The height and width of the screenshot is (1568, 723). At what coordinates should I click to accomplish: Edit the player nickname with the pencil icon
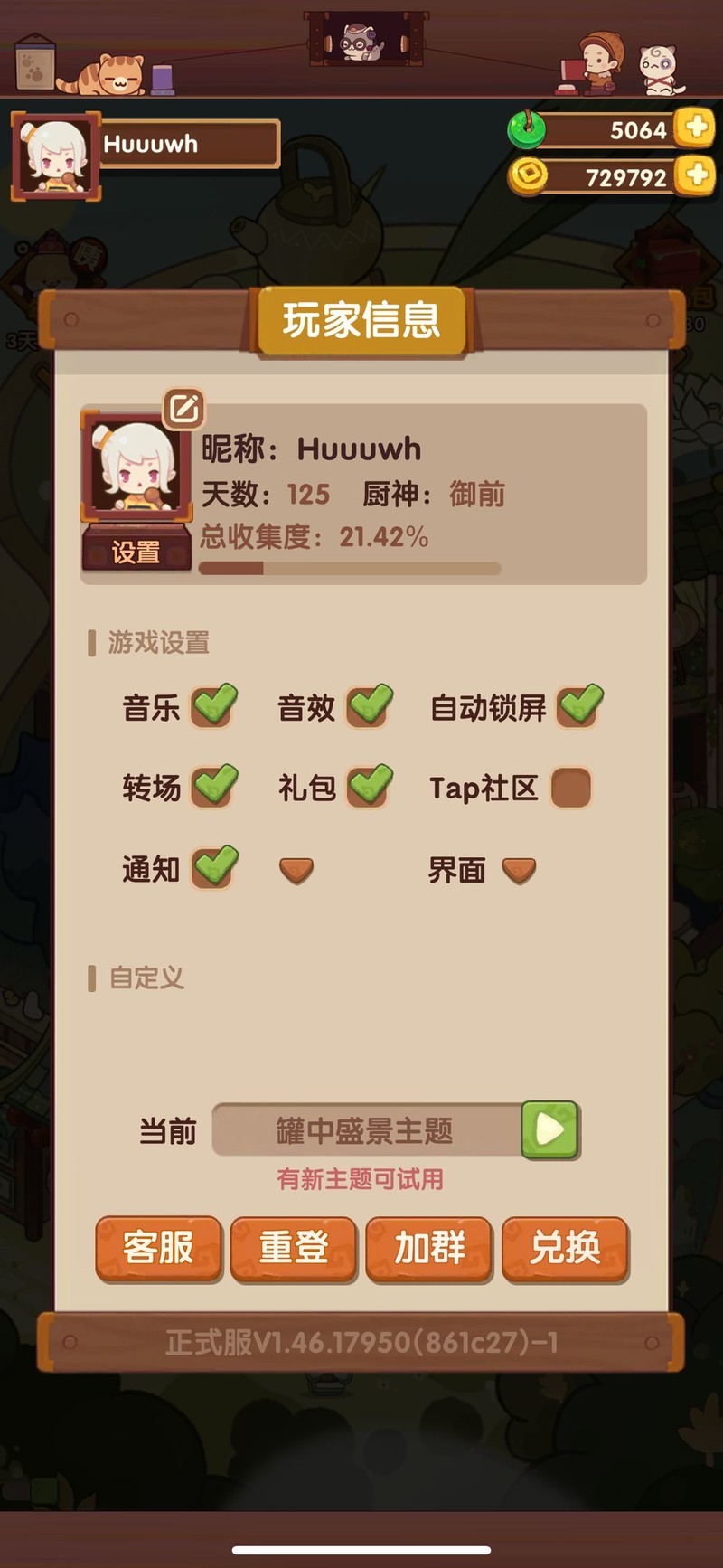tap(184, 409)
